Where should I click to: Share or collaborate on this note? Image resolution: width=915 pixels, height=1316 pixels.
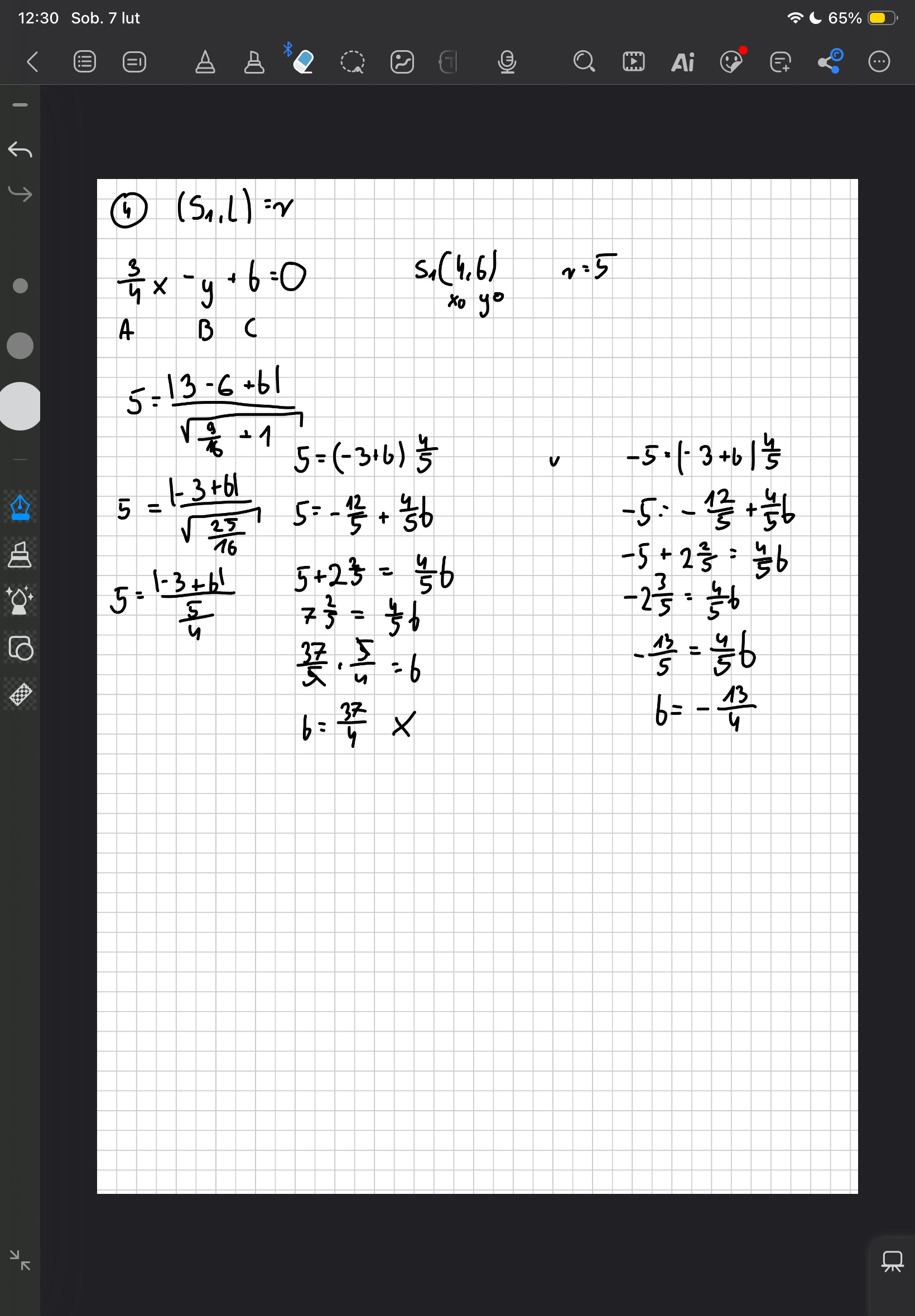830,61
